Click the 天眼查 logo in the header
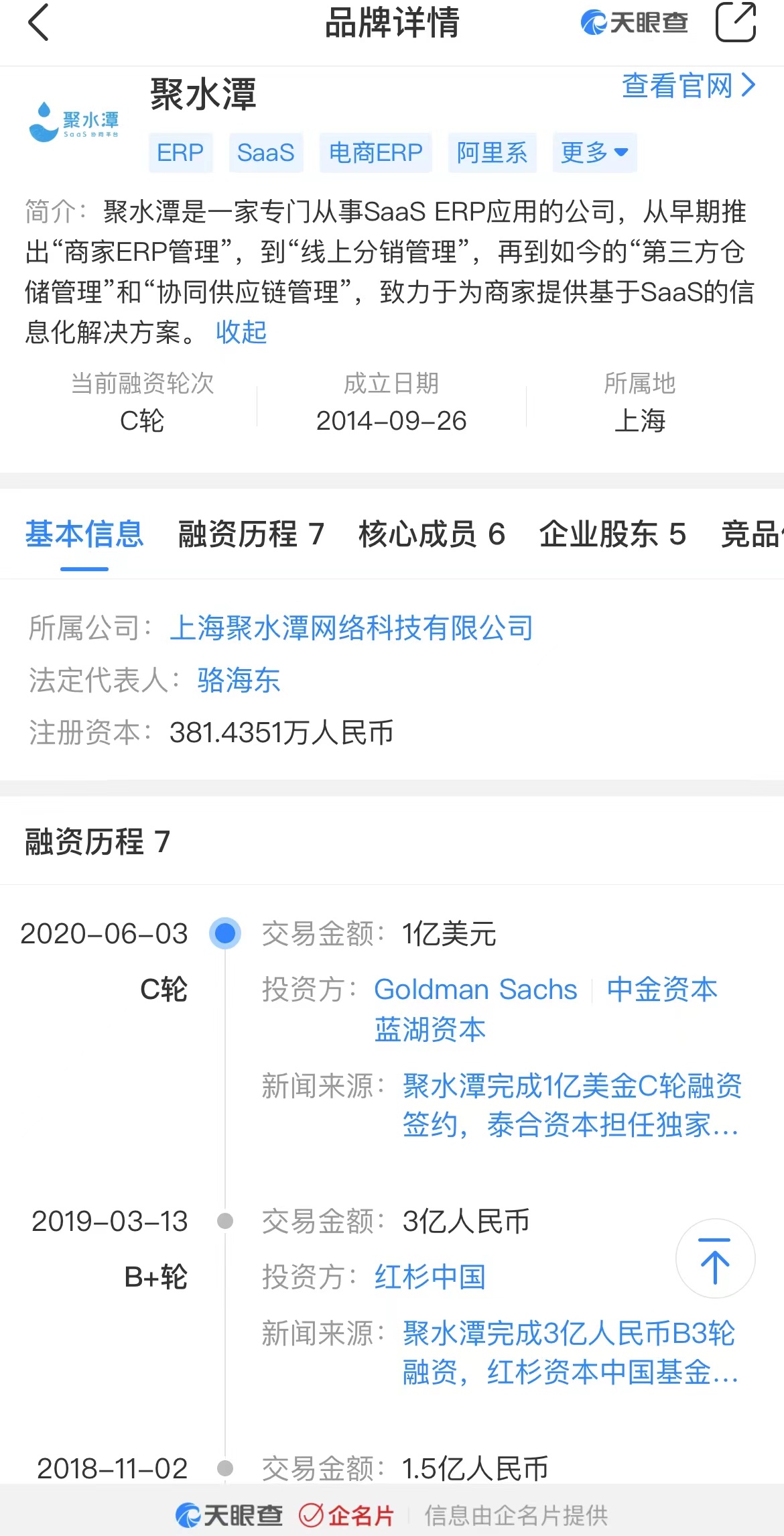784x1536 pixels. click(633, 21)
